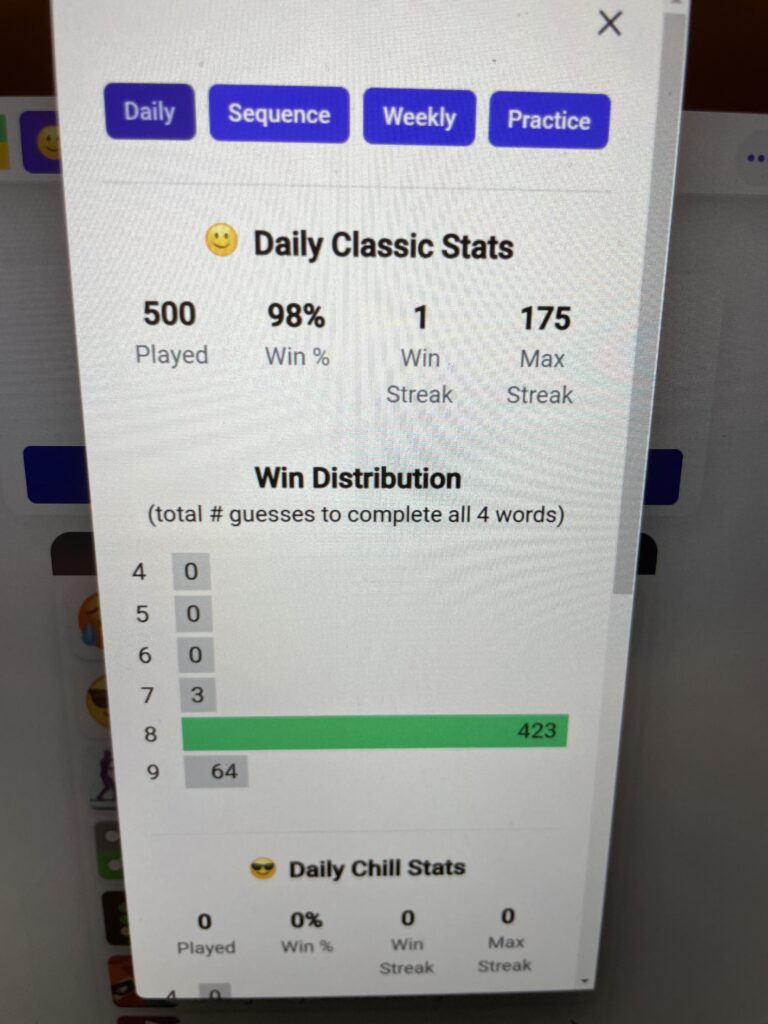The width and height of the screenshot is (768, 1024).
Task: Close the stats dialog
Action: (x=609, y=23)
